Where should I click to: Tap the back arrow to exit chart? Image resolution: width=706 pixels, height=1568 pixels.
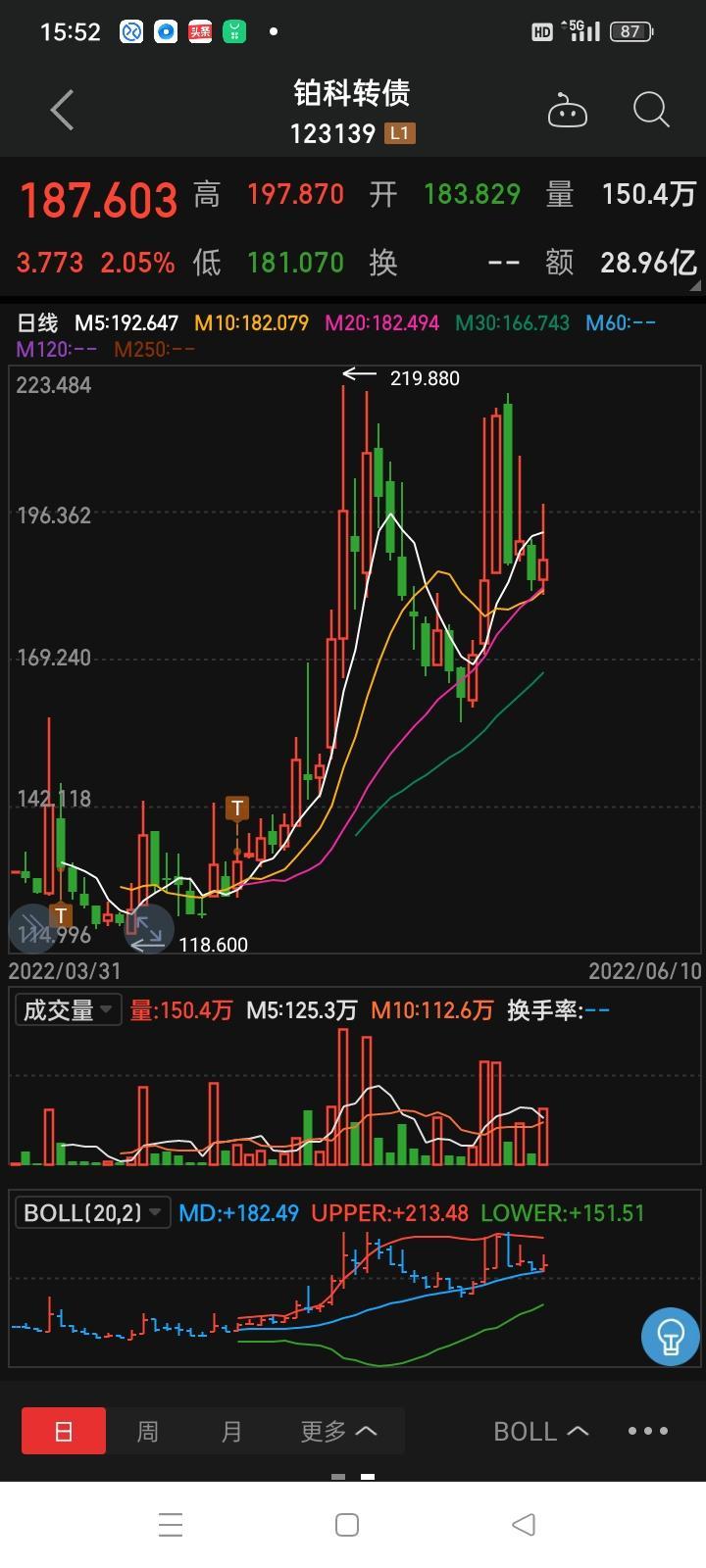tap(61, 110)
